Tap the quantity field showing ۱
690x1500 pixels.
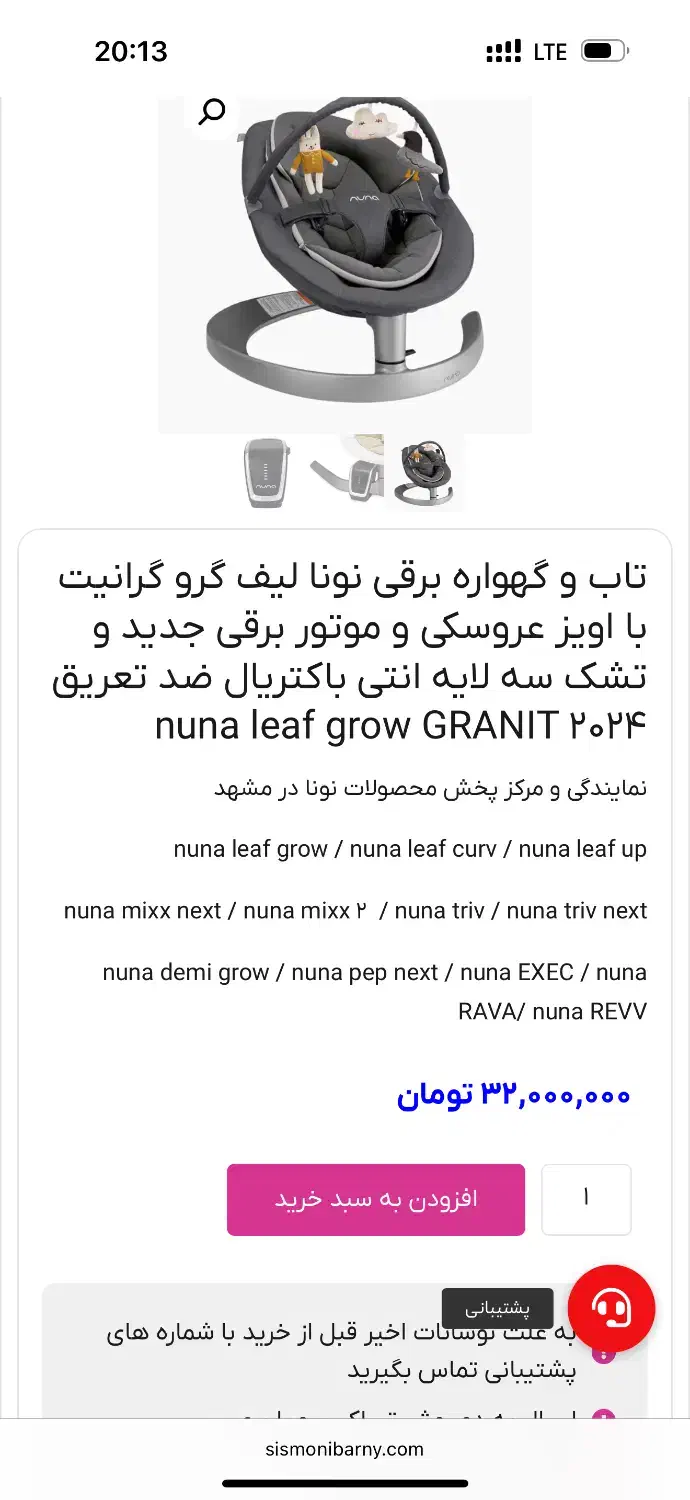tap(586, 1199)
